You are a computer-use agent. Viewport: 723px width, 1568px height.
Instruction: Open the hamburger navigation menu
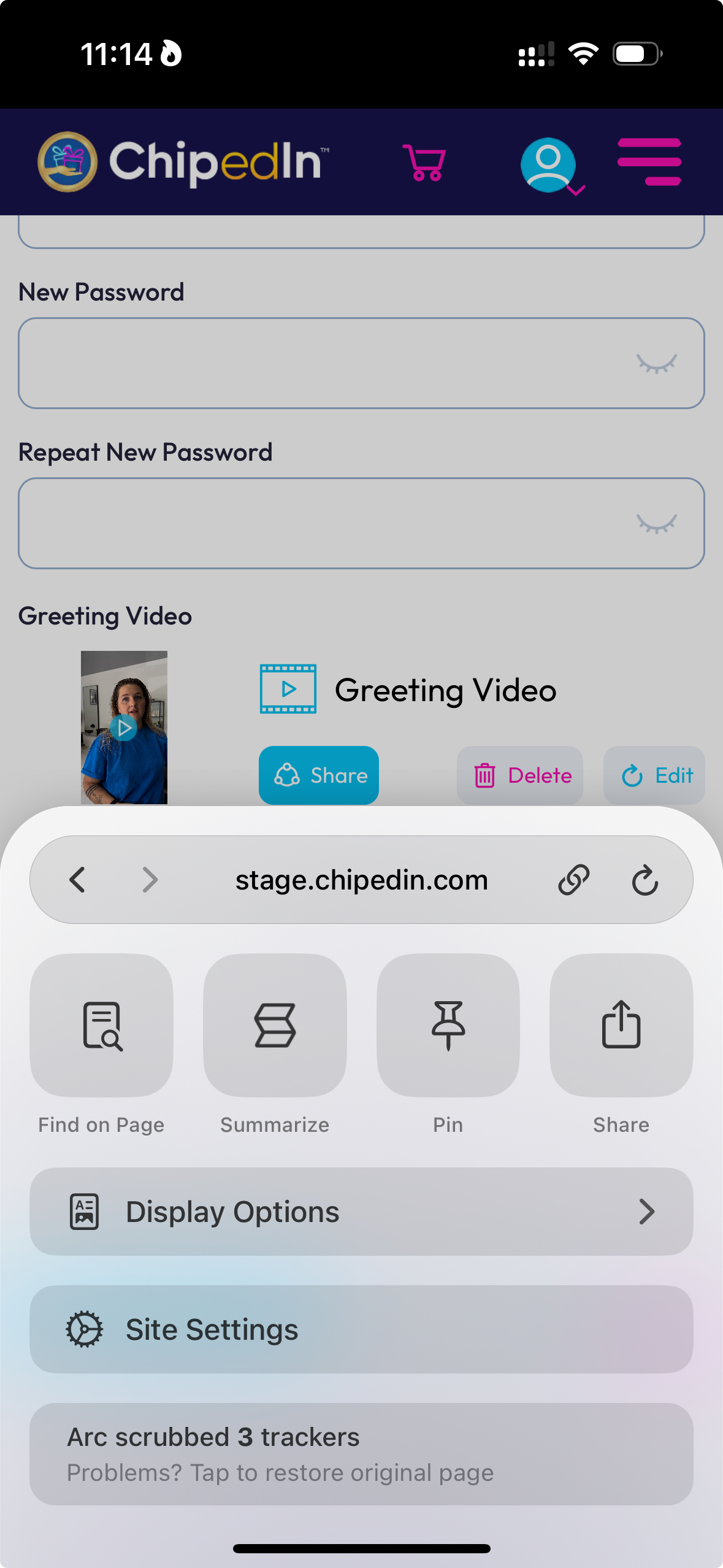point(649,162)
